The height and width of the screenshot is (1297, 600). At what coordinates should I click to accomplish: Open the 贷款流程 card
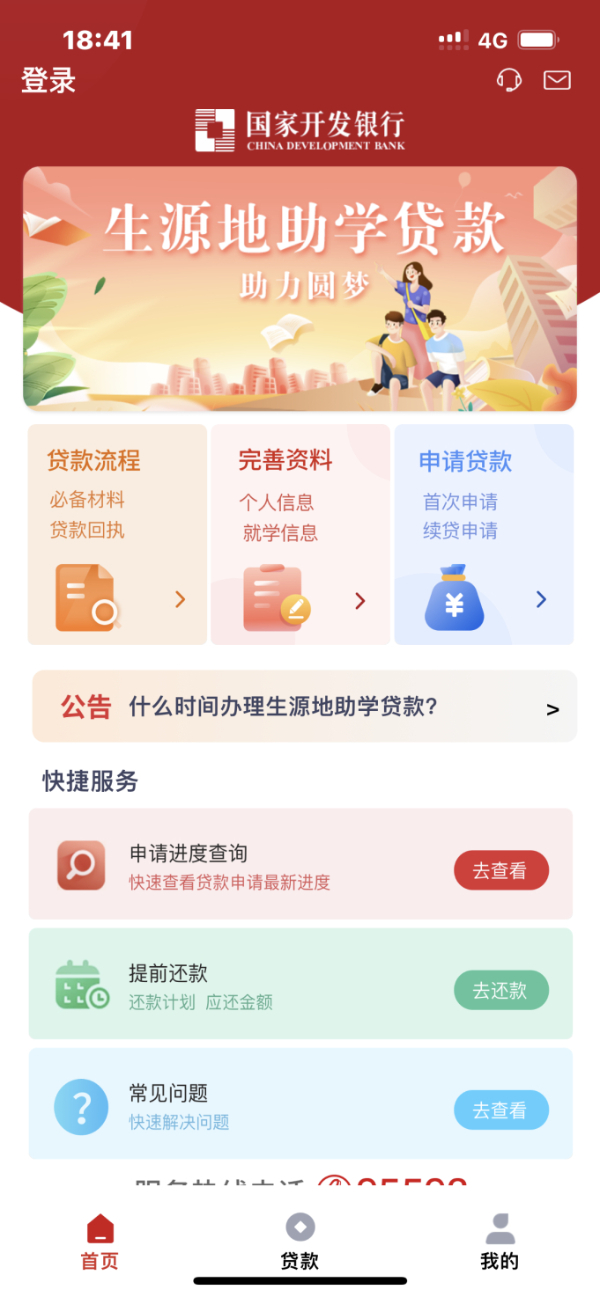click(x=117, y=535)
